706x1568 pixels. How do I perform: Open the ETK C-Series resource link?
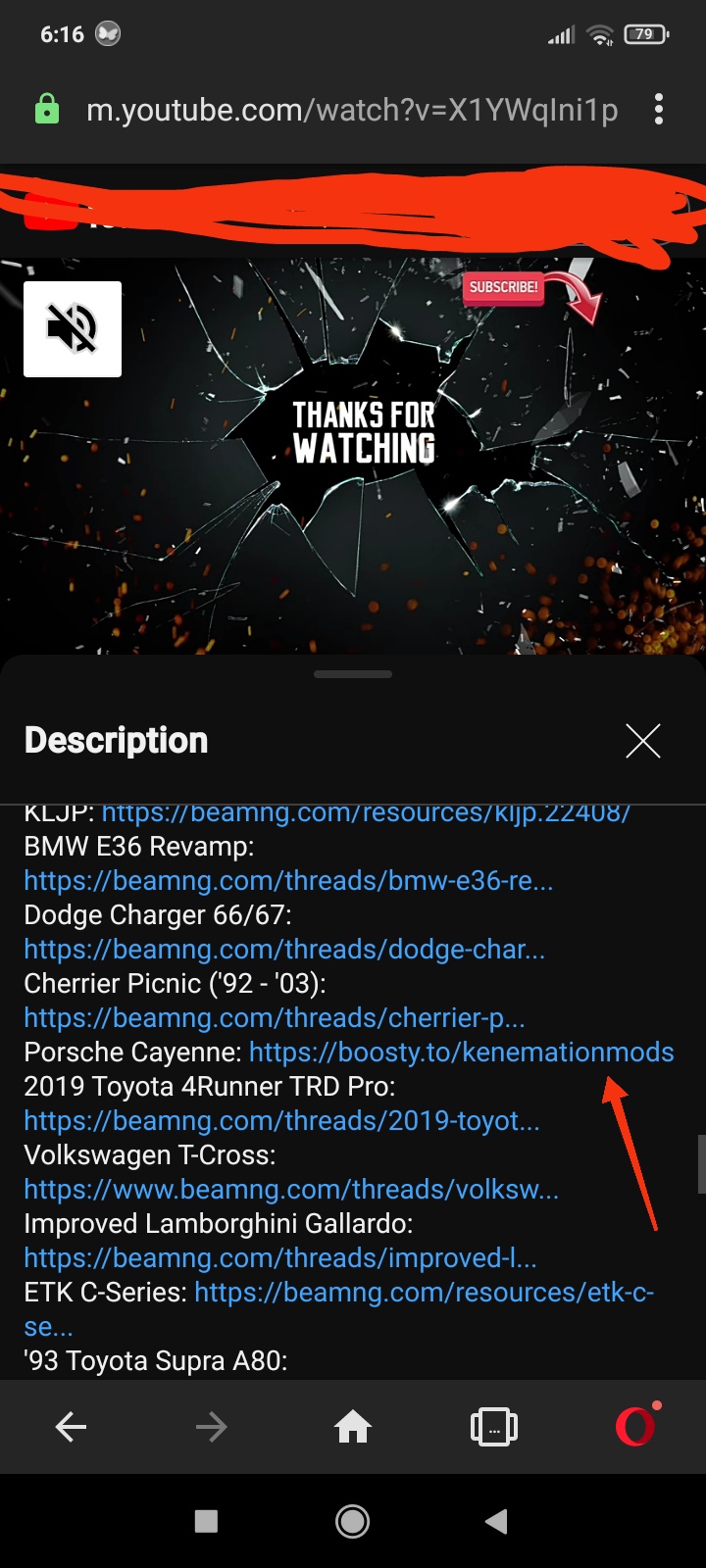coord(424,1293)
